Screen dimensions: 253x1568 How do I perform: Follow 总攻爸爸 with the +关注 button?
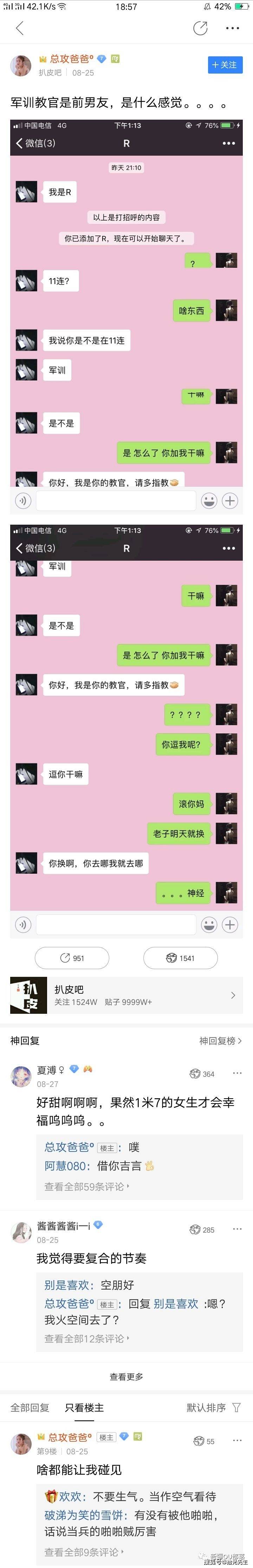coord(225,64)
